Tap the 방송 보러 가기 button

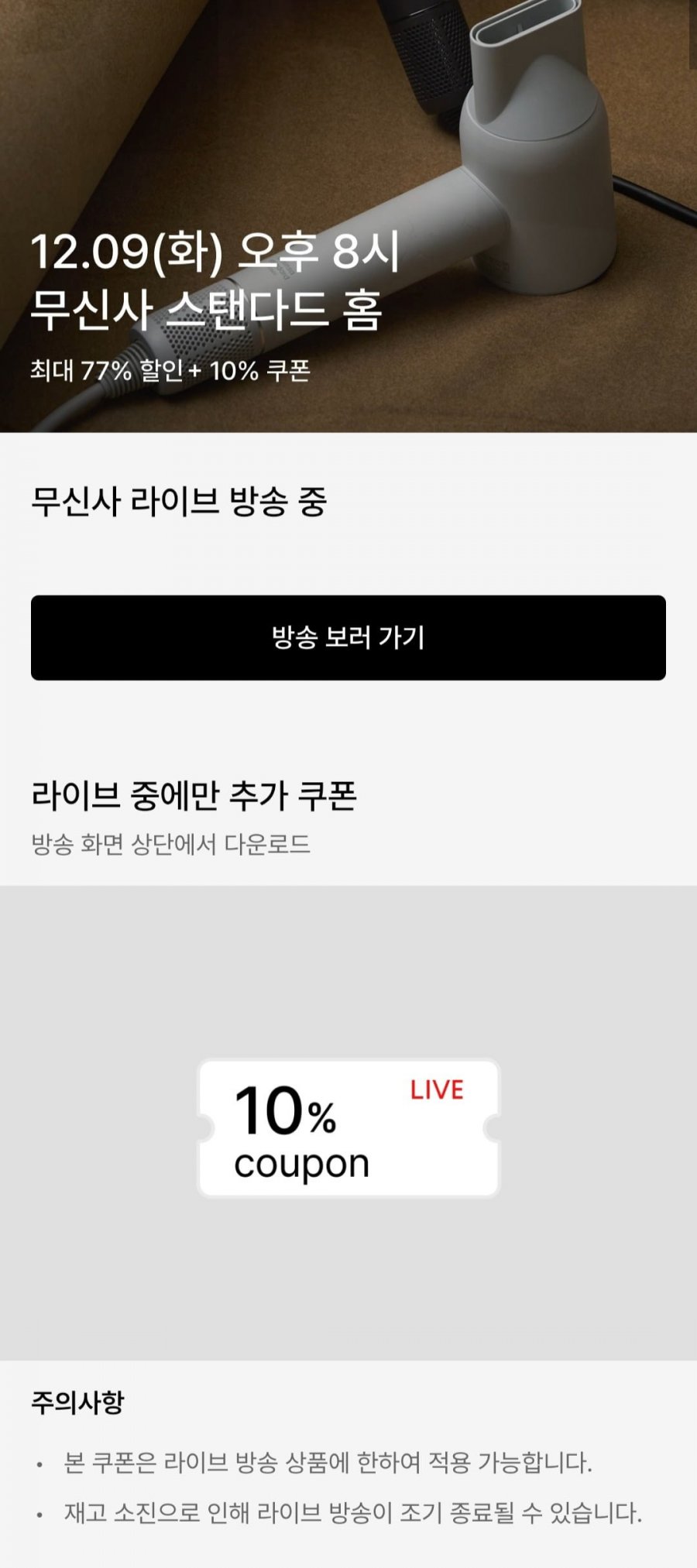(x=348, y=637)
